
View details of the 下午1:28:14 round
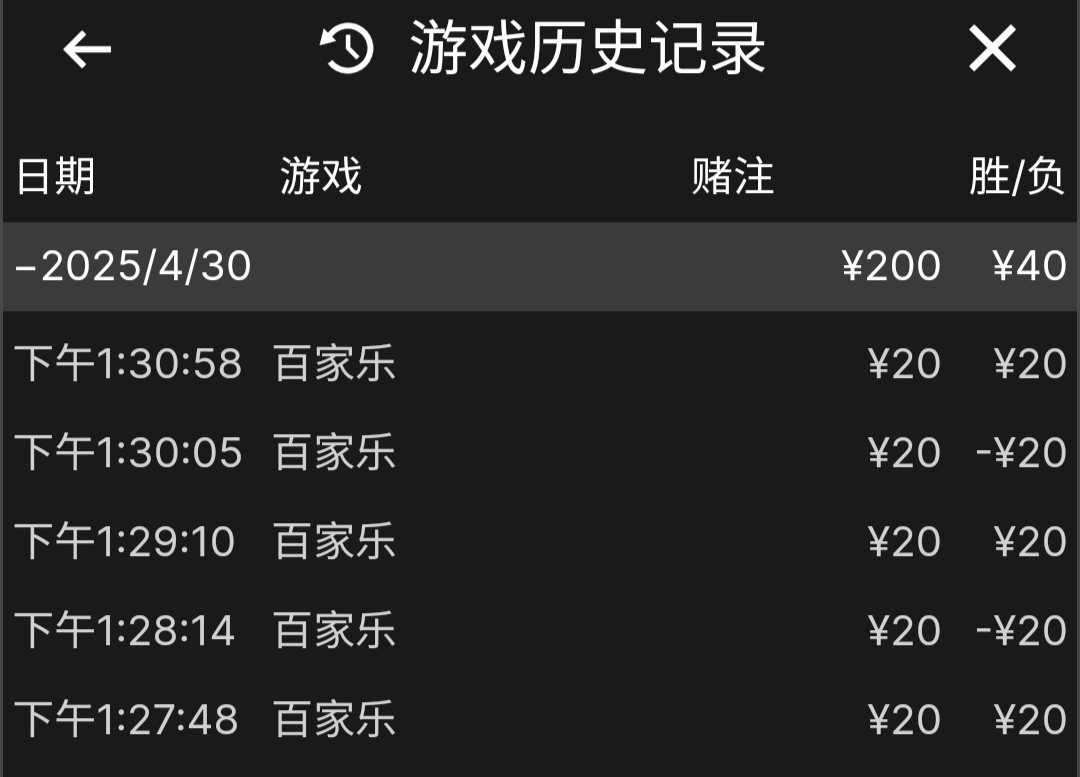tap(540, 631)
